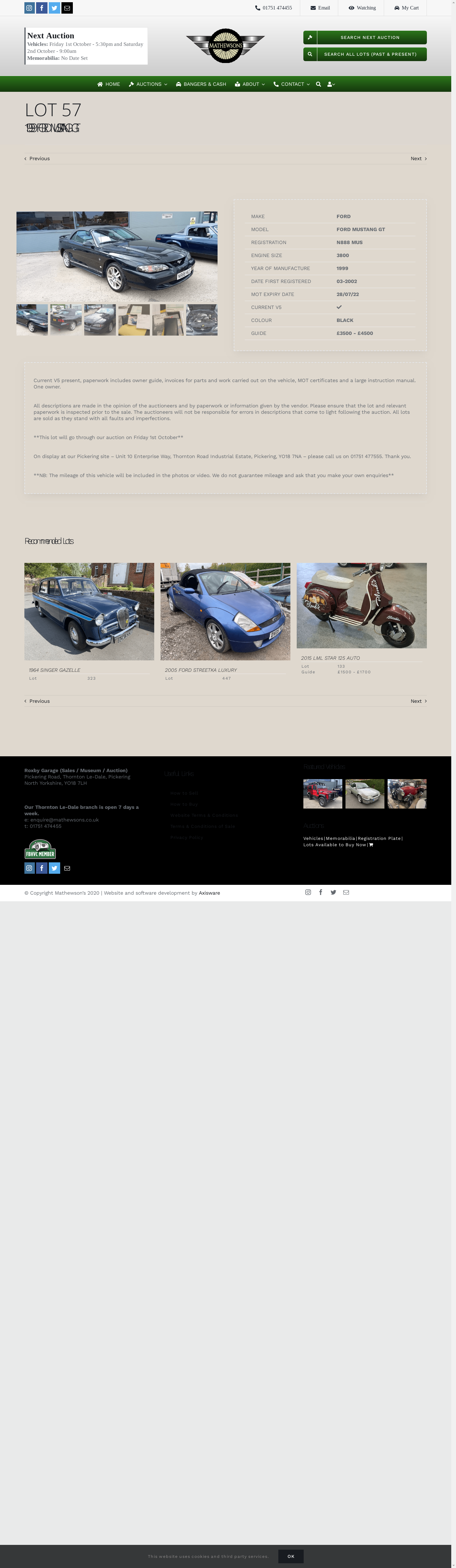The height and width of the screenshot is (1568, 456).
Task: Tap Search All Lots (Past & Present)
Action: pos(365,54)
